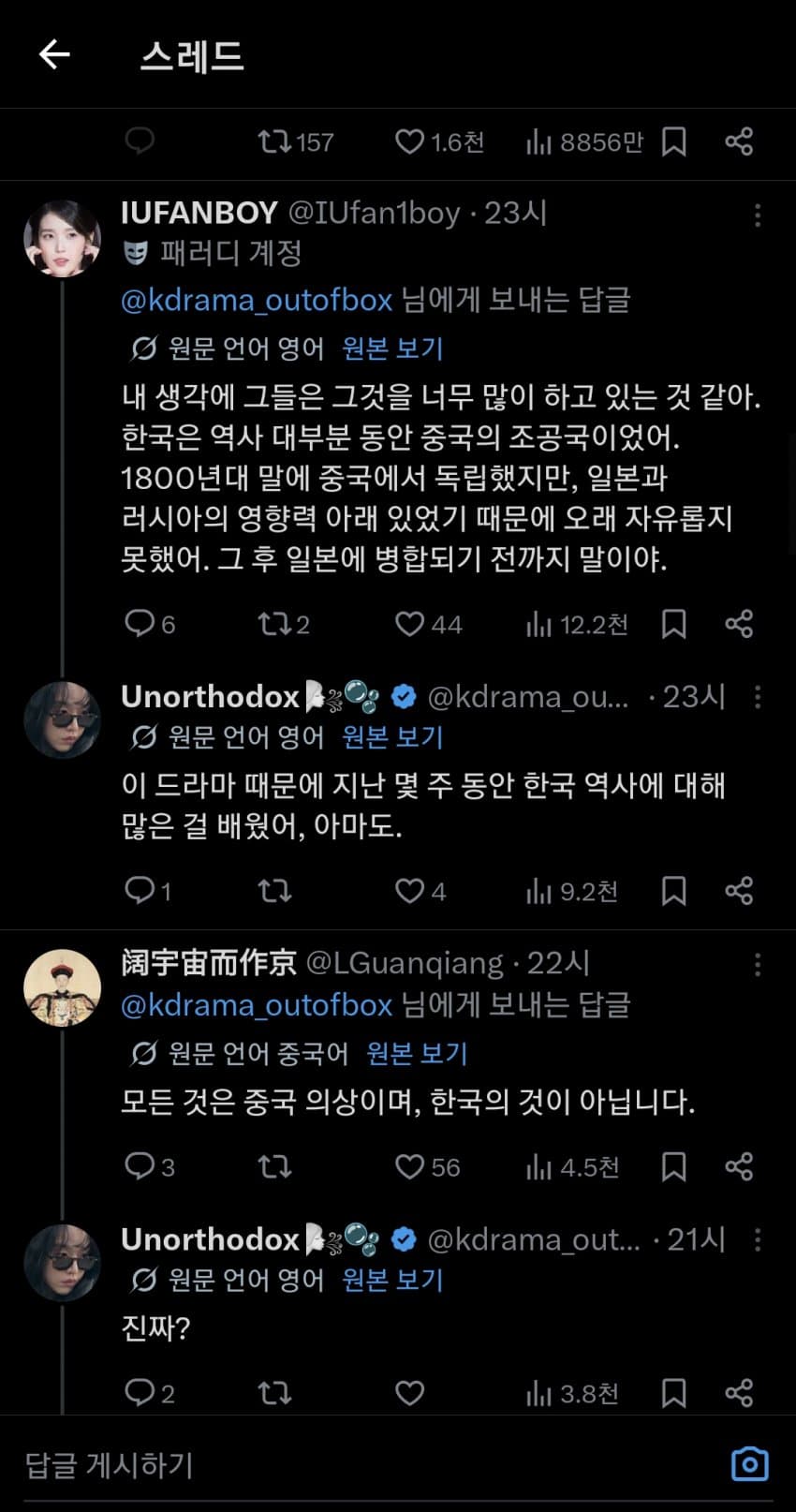View original Chinese text of LGuanqiang's reply
This screenshot has width=796, height=1512.
click(417, 1053)
